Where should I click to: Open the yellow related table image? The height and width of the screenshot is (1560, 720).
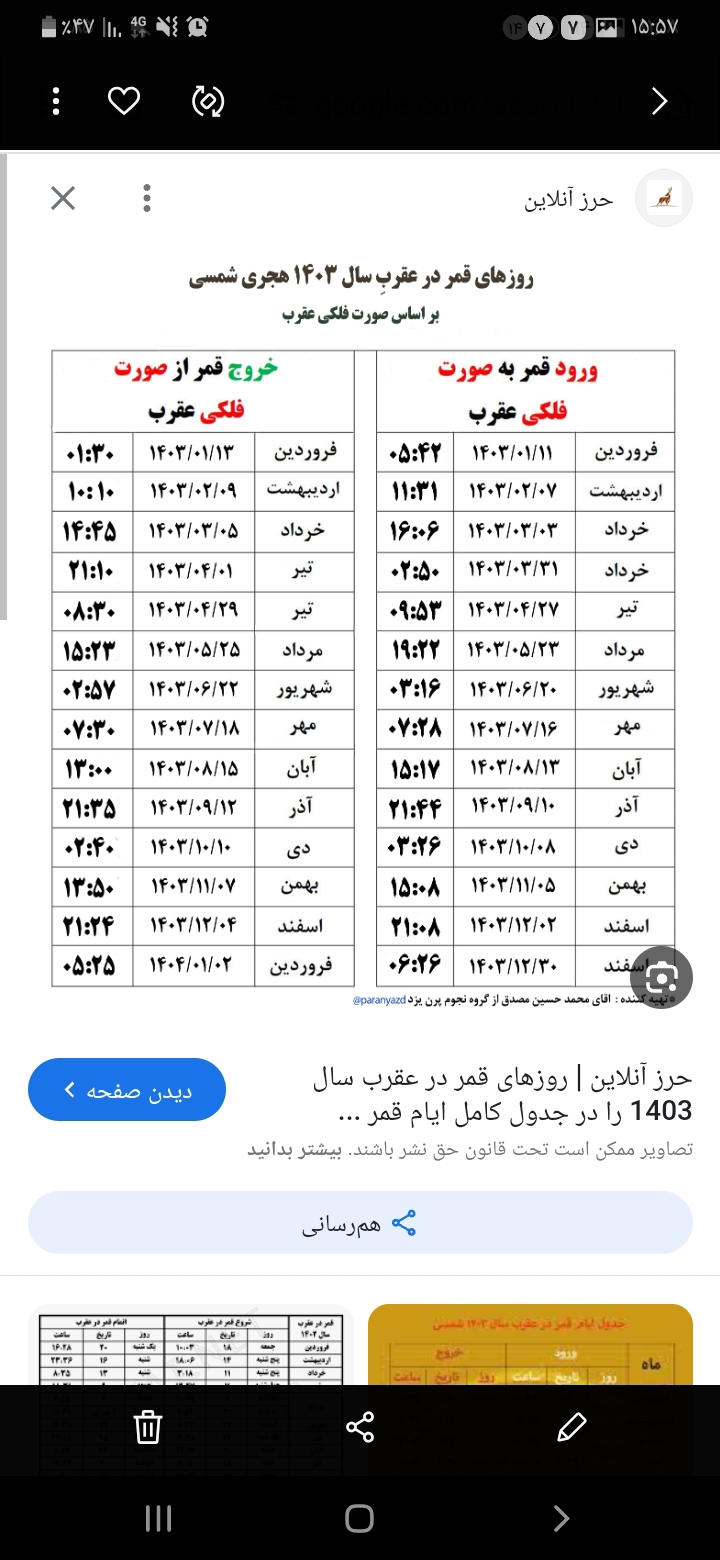point(530,1345)
